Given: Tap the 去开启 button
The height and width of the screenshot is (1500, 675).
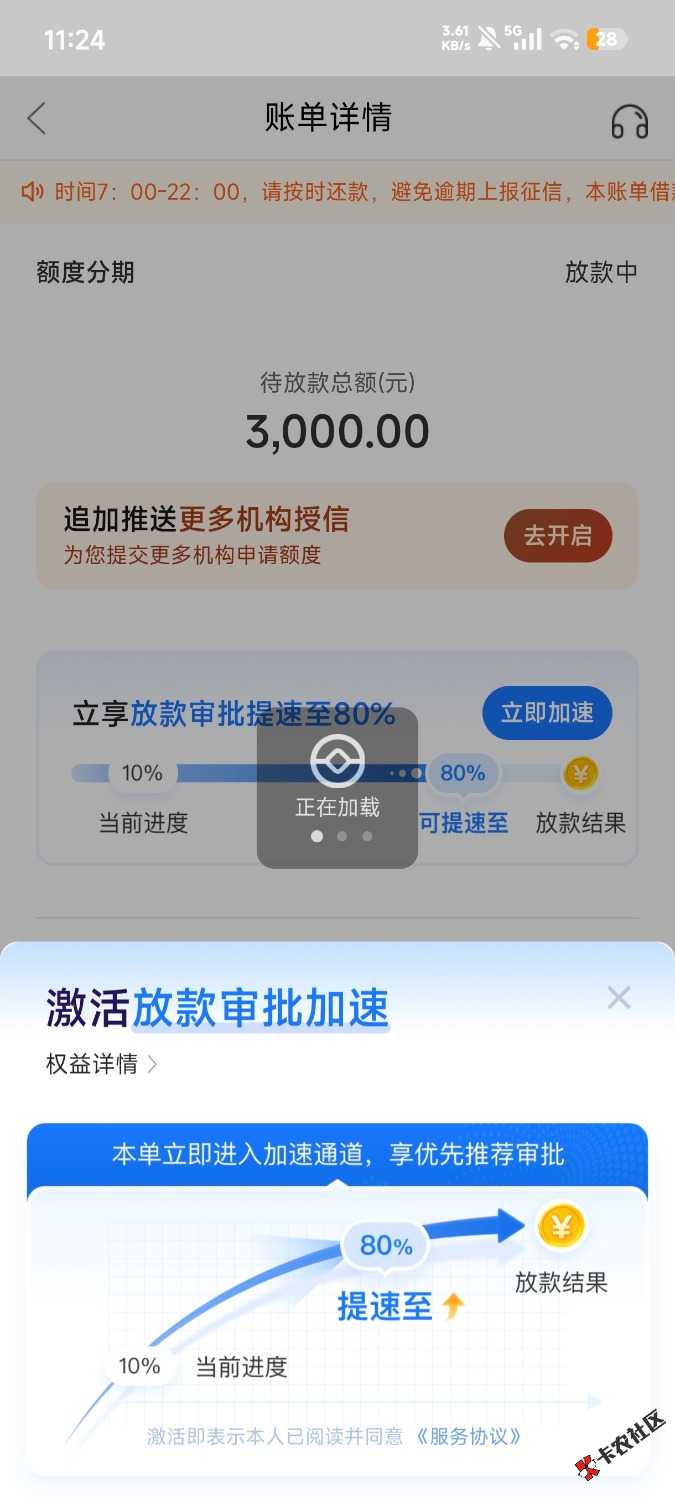Looking at the screenshot, I should pyautogui.click(x=558, y=536).
